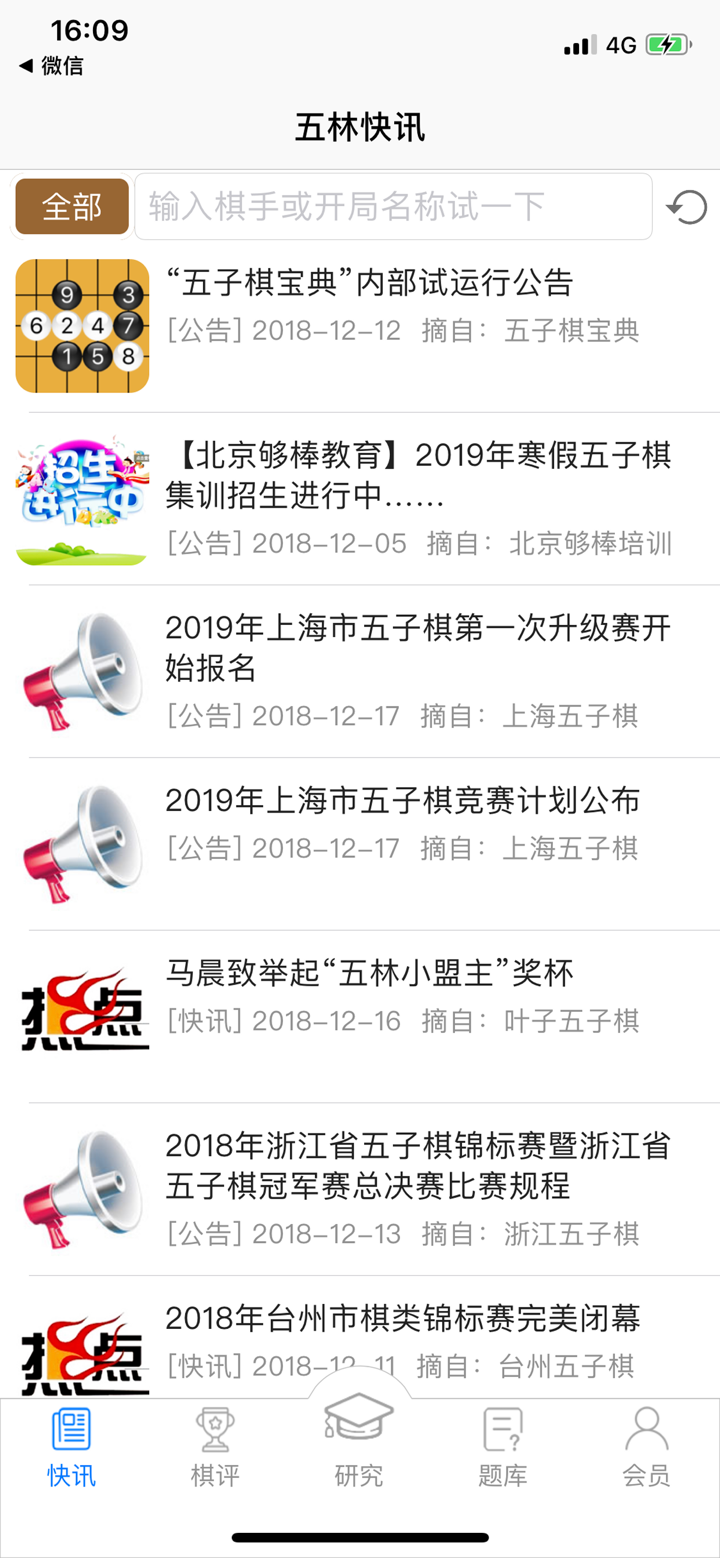Image resolution: width=720 pixels, height=1558 pixels.
Task: View the 马晨致举起"五林小盟主"奖杯 news
Action: [x=360, y=1016]
